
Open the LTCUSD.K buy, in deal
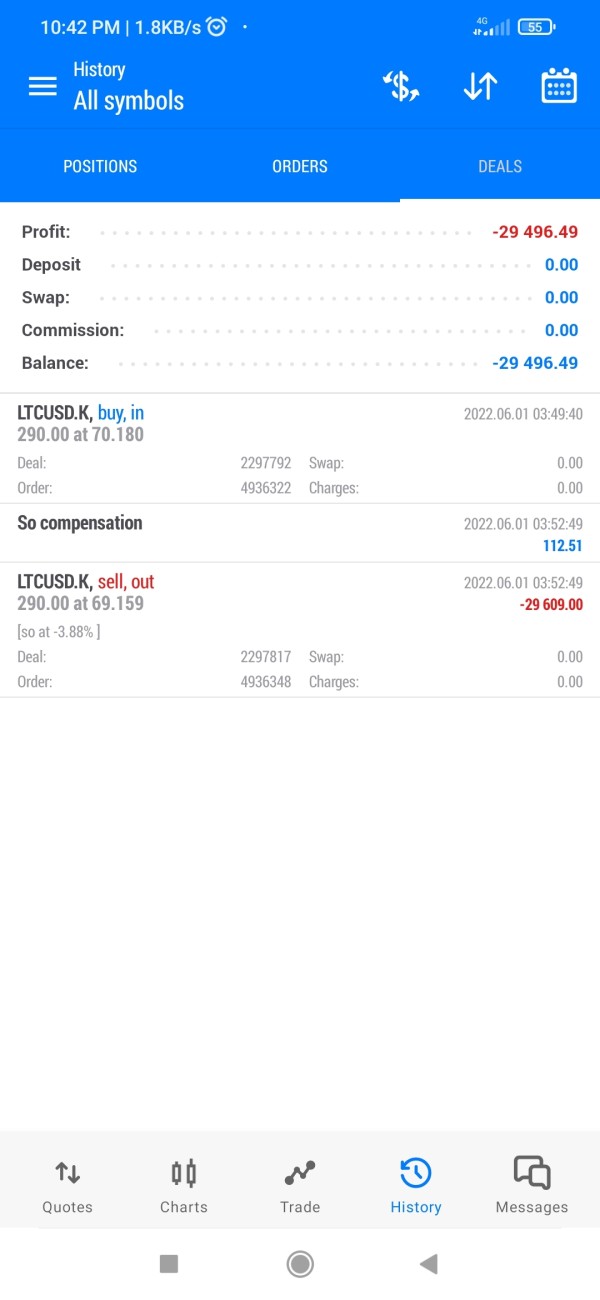click(x=300, y=448)
